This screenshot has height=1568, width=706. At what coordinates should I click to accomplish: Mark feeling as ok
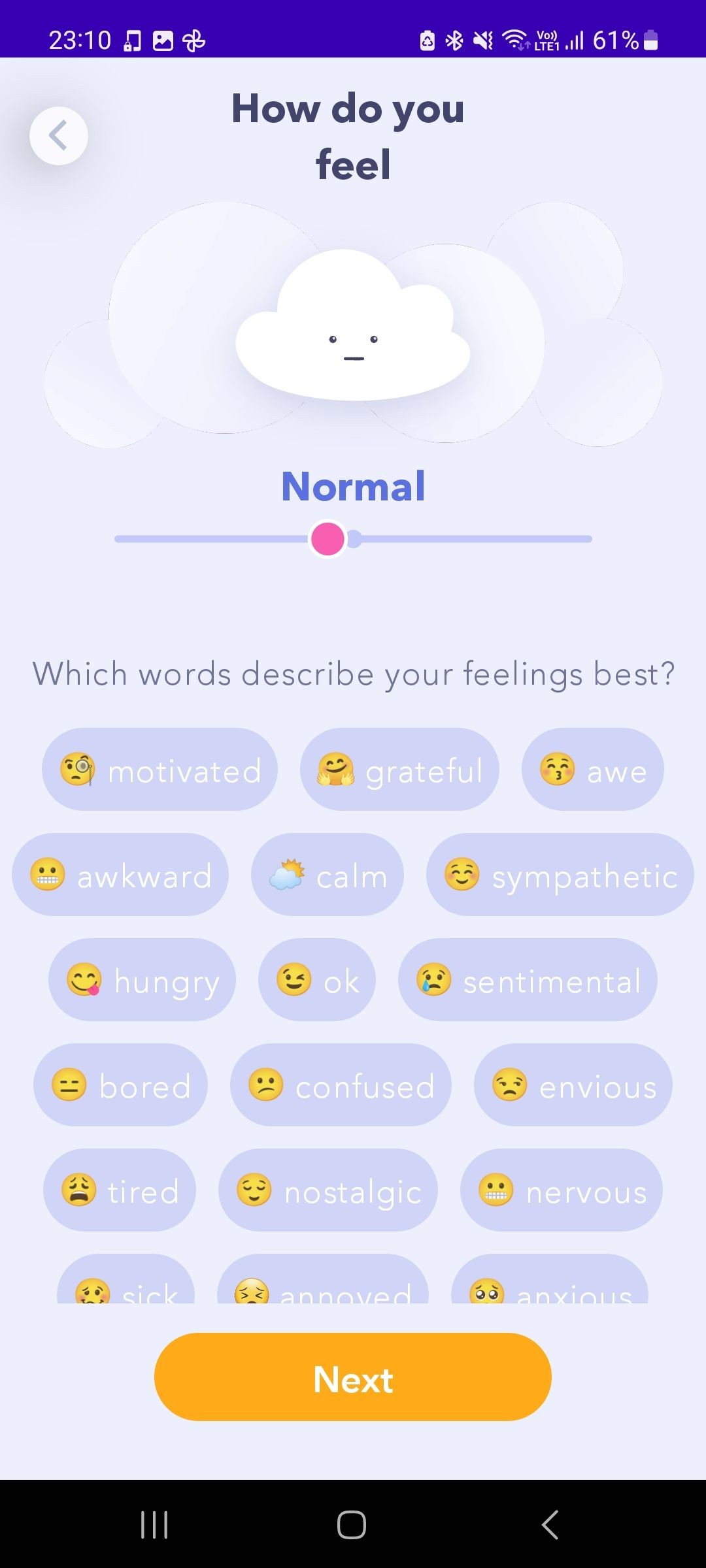pyautogui.click(x=317, y=980)
